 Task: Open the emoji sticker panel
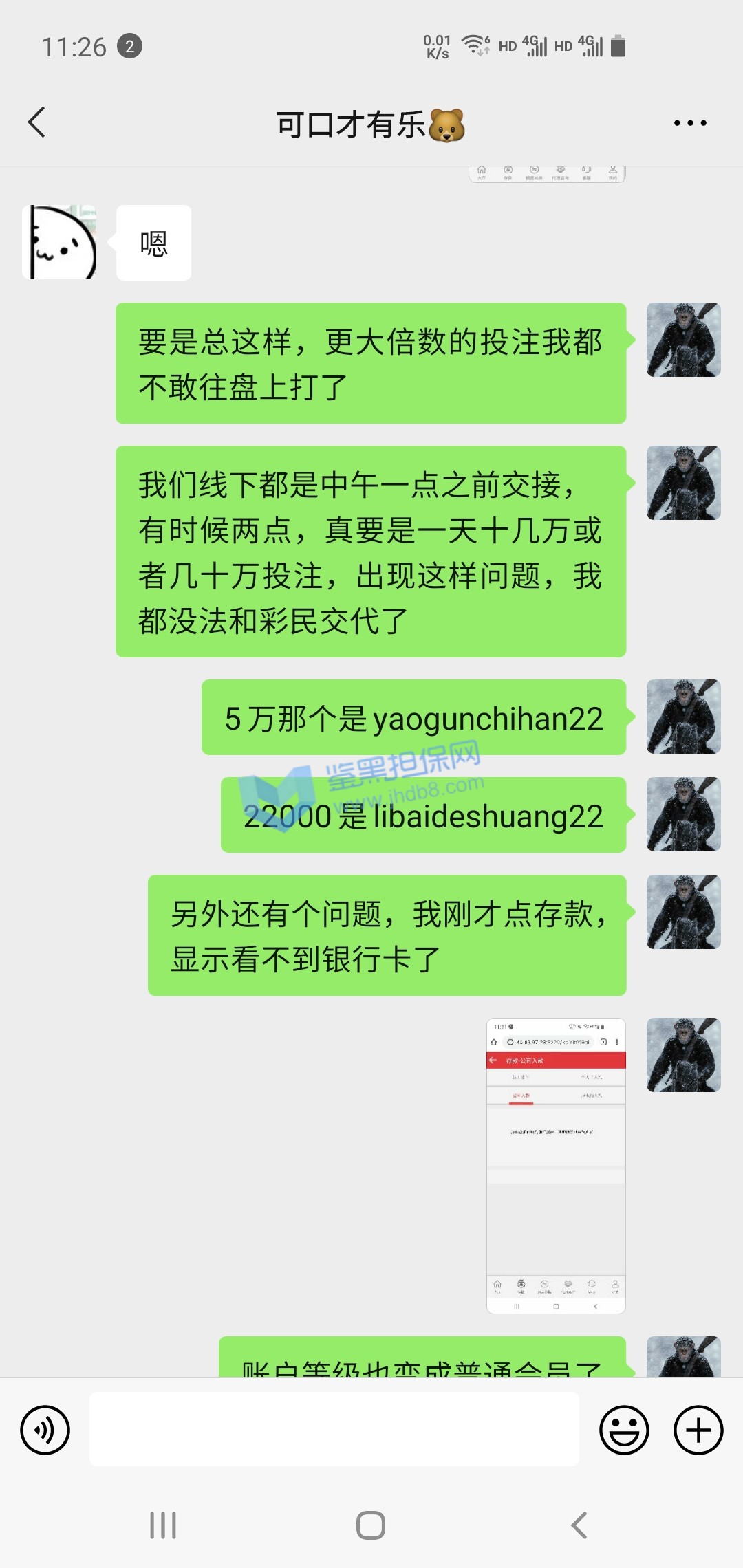(x=624, y=1430)
